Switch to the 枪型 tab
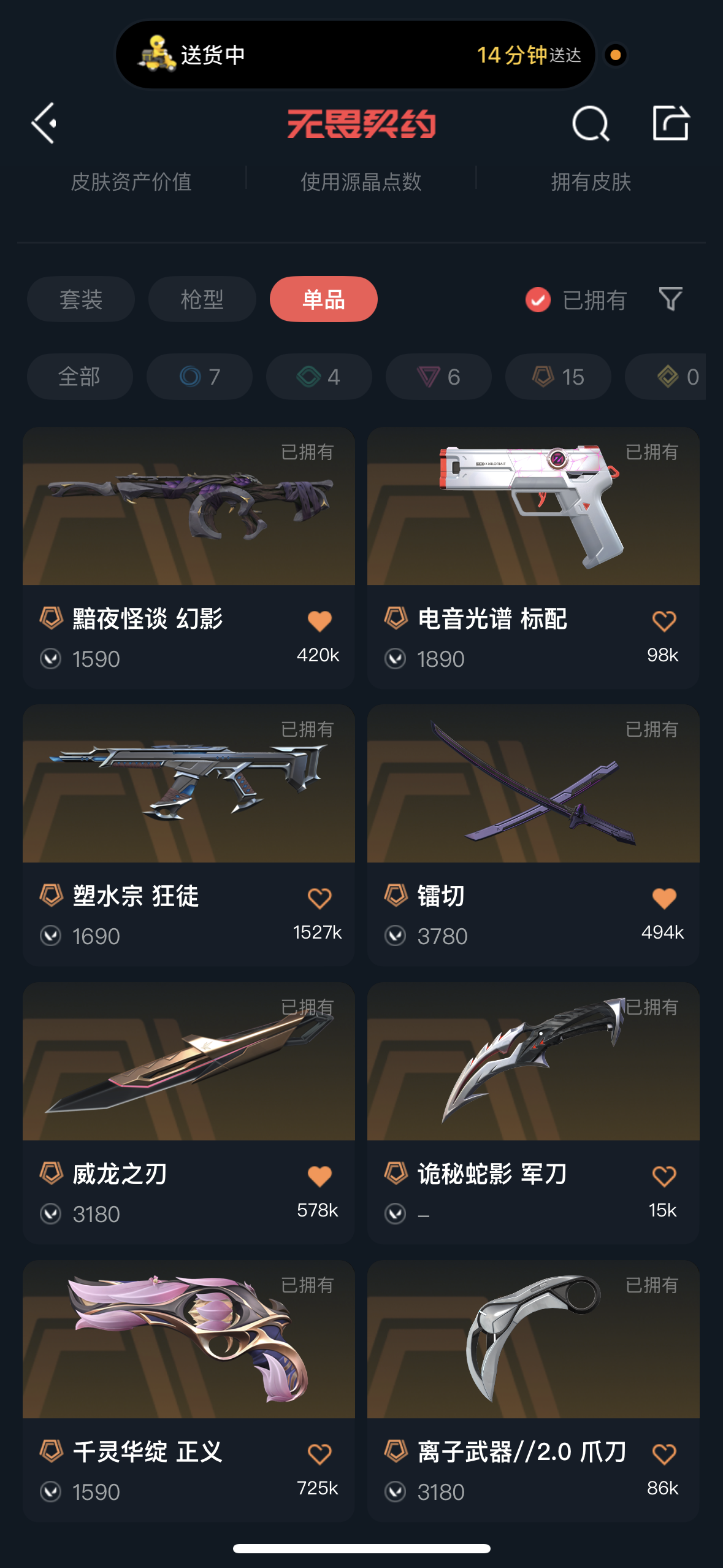Viewport: 723px width, 1568px height. tap(202, 299)
